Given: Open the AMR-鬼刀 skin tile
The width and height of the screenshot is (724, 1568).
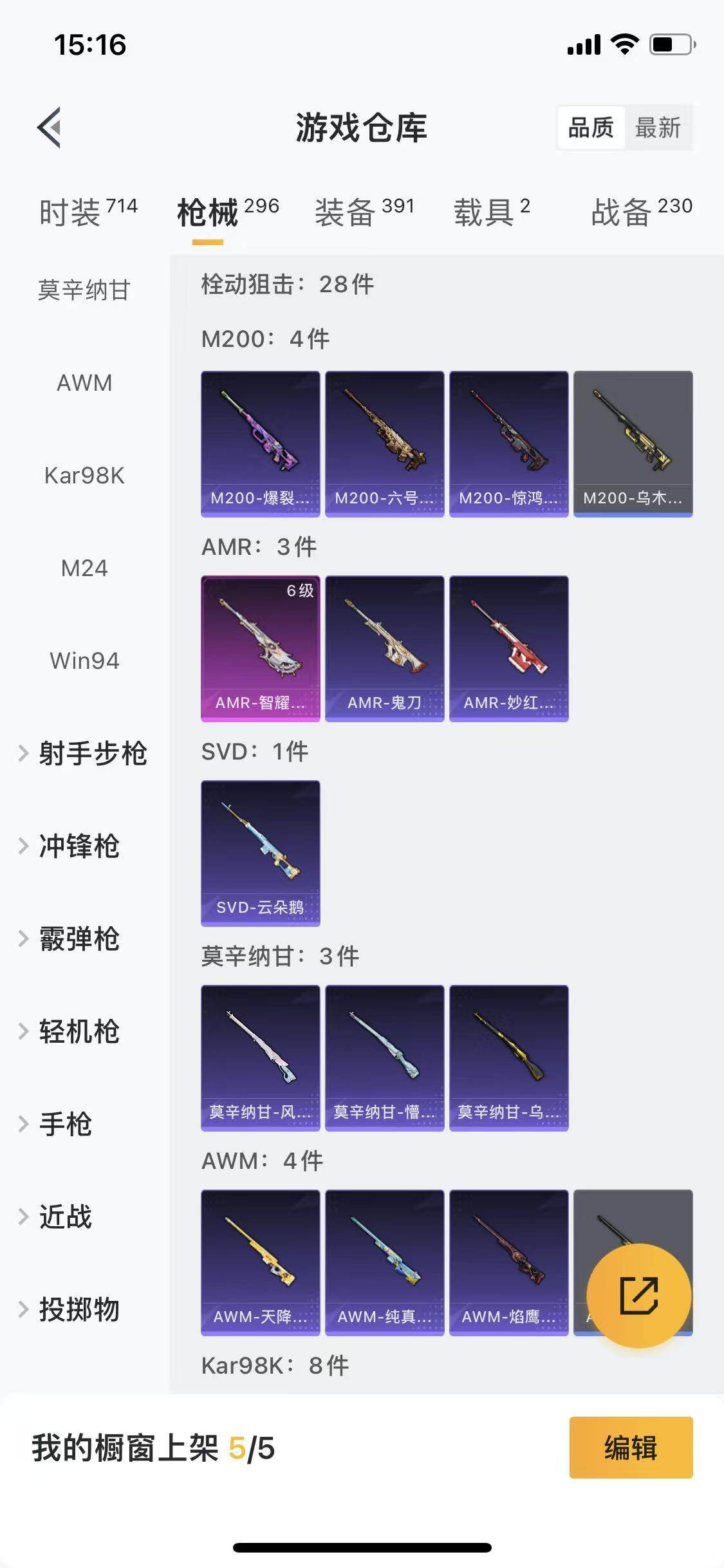Looking at the screenshot, I should (x=384, y=648).
